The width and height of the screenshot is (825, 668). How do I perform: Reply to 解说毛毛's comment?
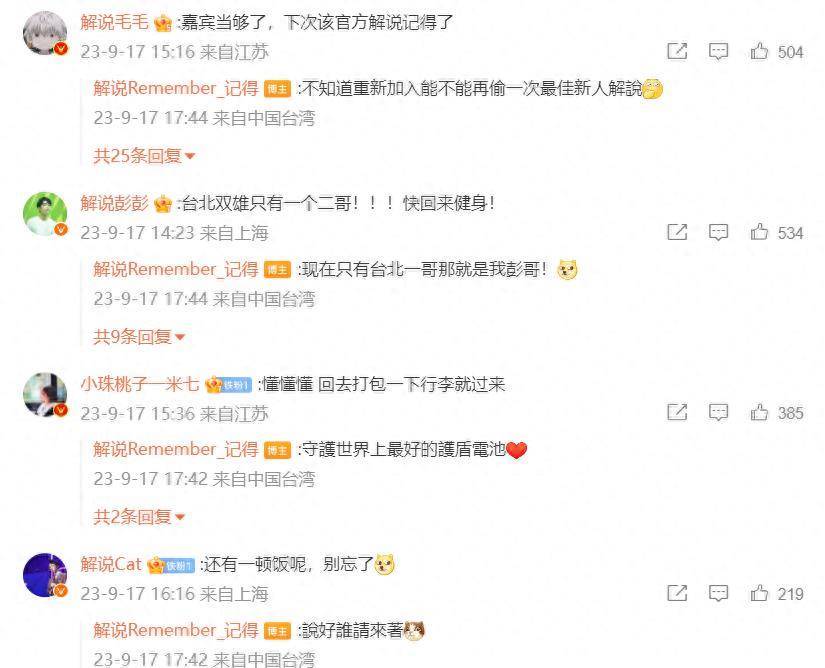coord(718,51)
